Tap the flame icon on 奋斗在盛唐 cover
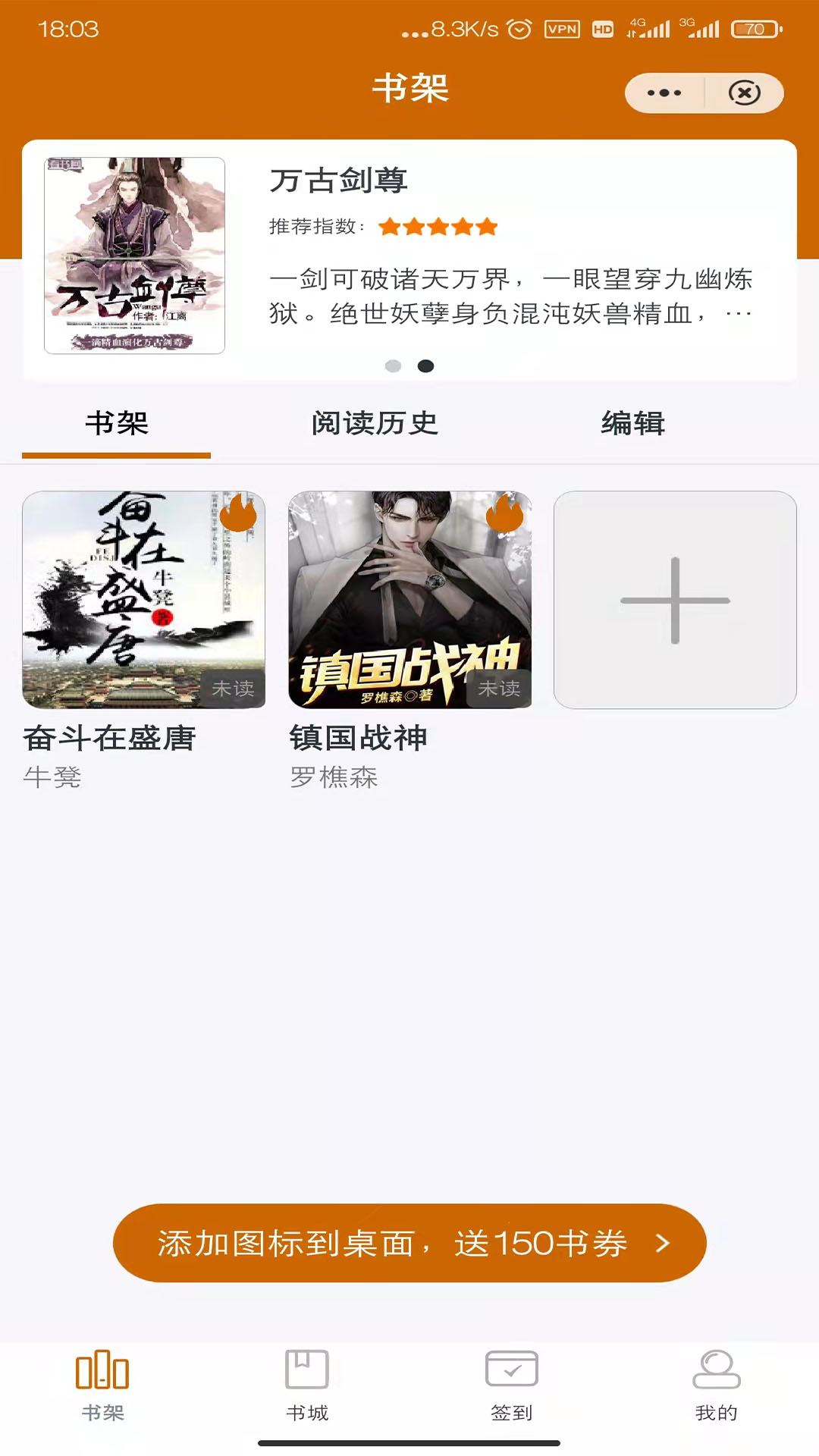Image resolution: width=819 pixels, height=1456 pixels. (240, 513)
